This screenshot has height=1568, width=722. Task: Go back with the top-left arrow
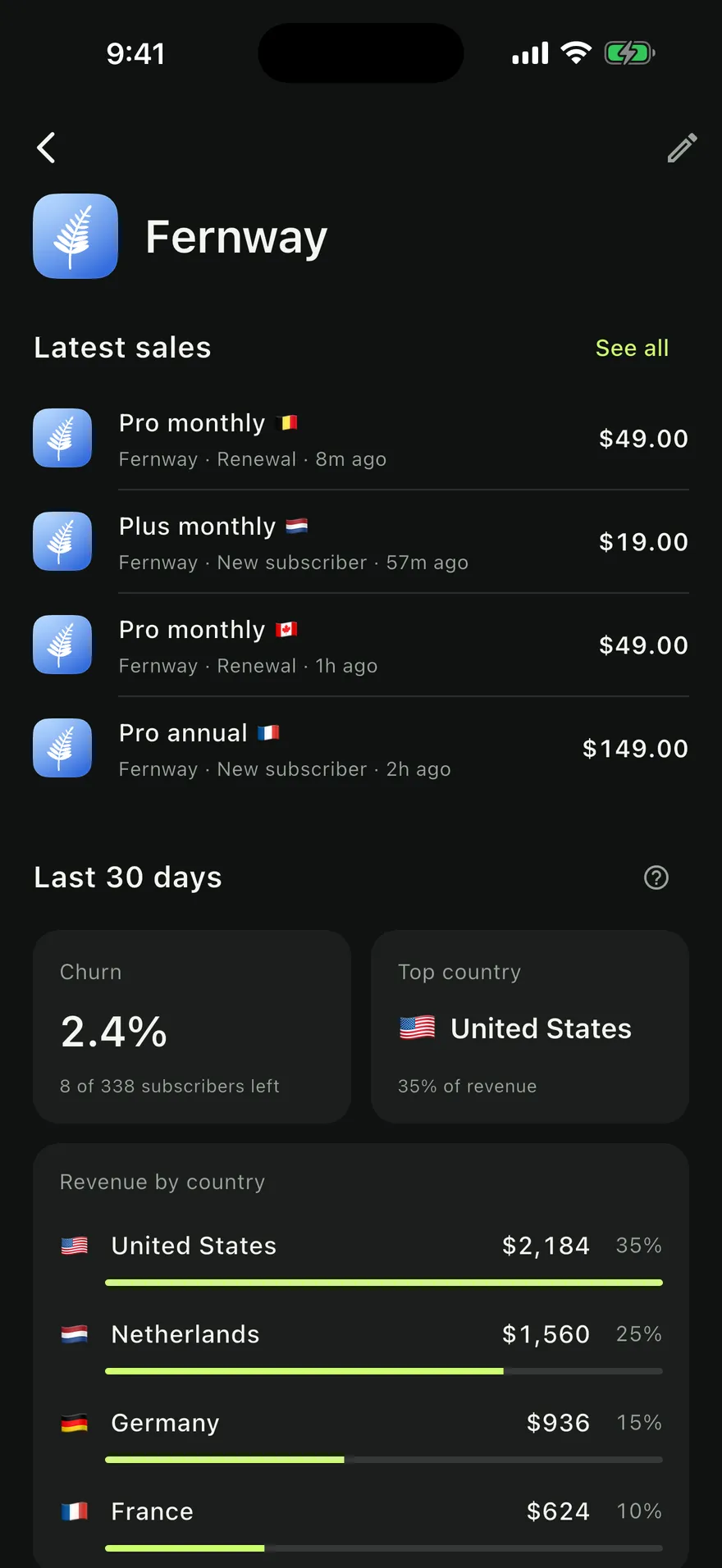[47, 148]
